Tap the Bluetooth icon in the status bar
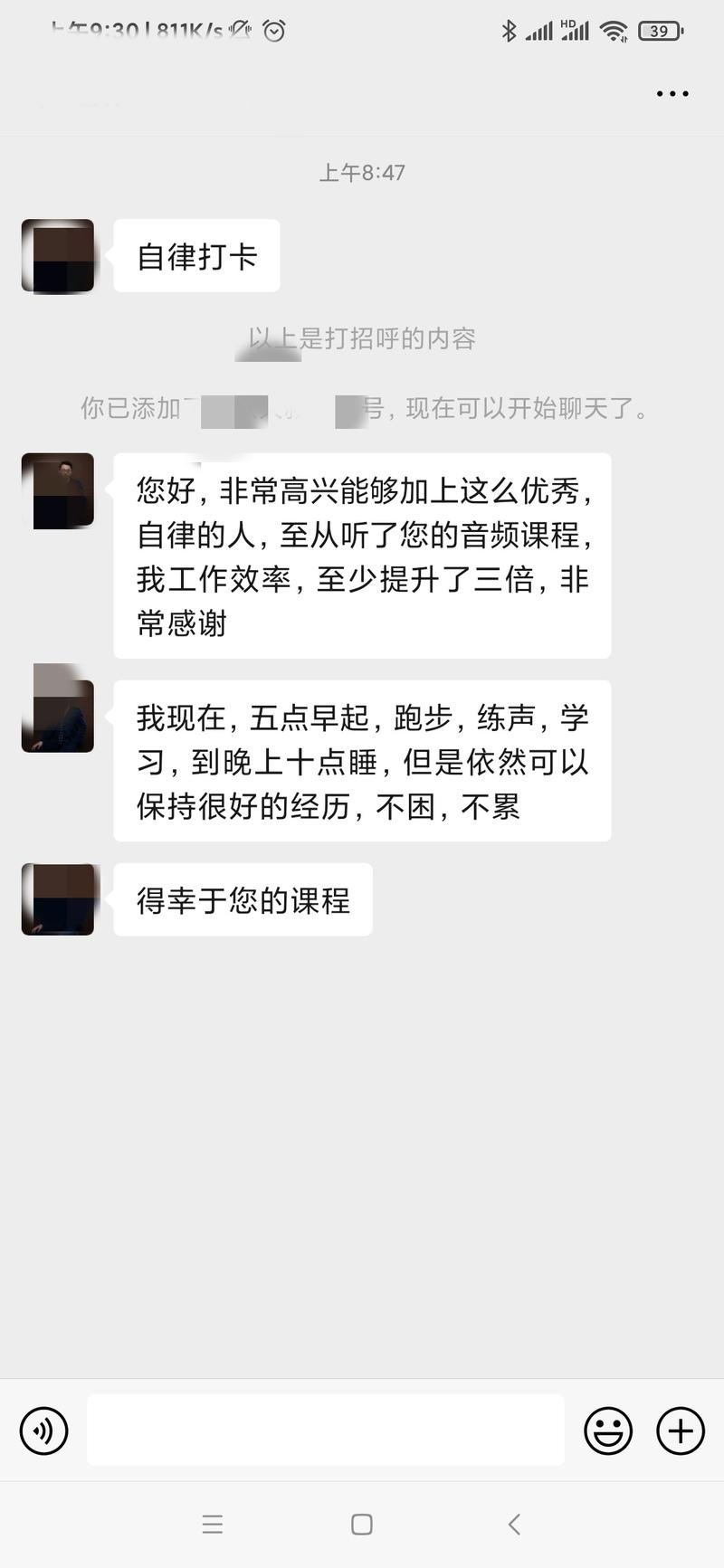The height and width of the screenshot is (1568, 724). click(x=510, y=30)
